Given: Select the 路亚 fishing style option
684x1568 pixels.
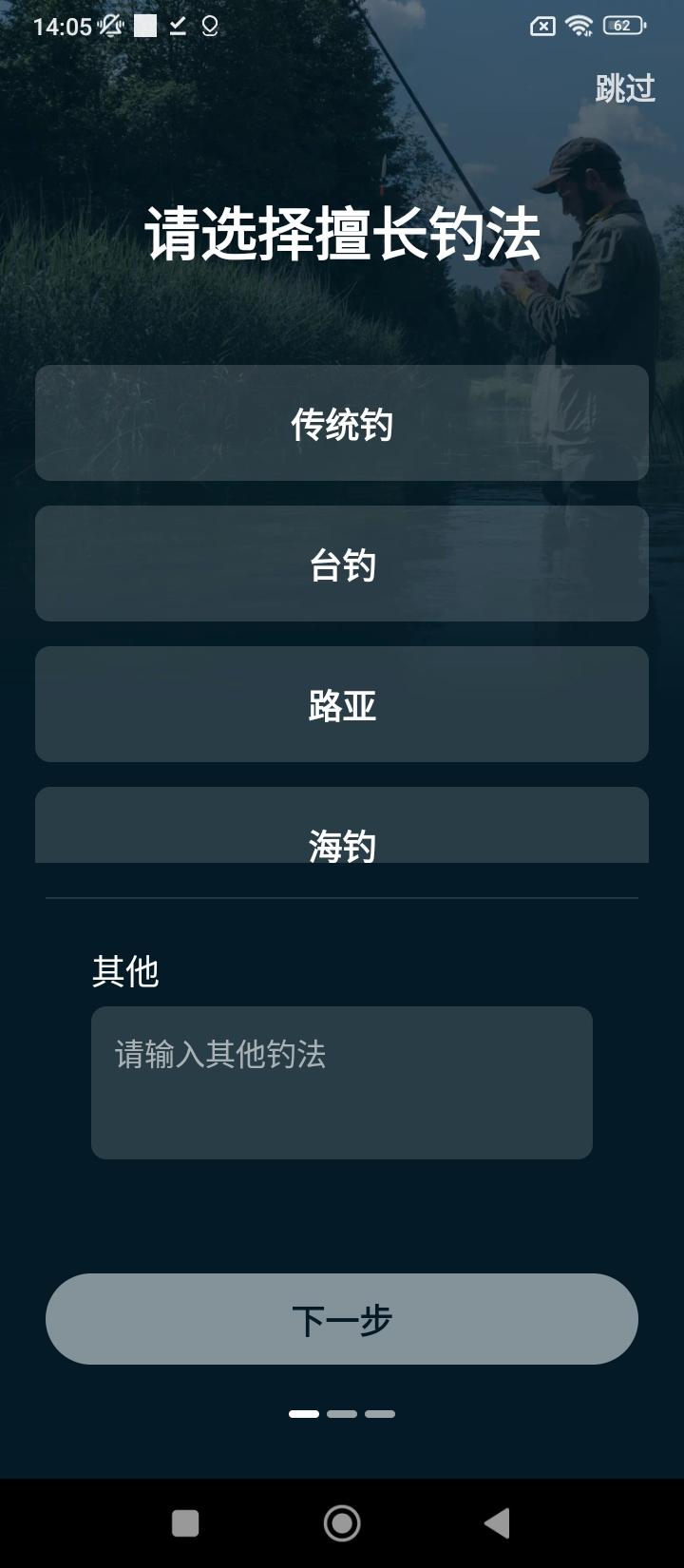Looking at the screenshot, I should point(341,703).
